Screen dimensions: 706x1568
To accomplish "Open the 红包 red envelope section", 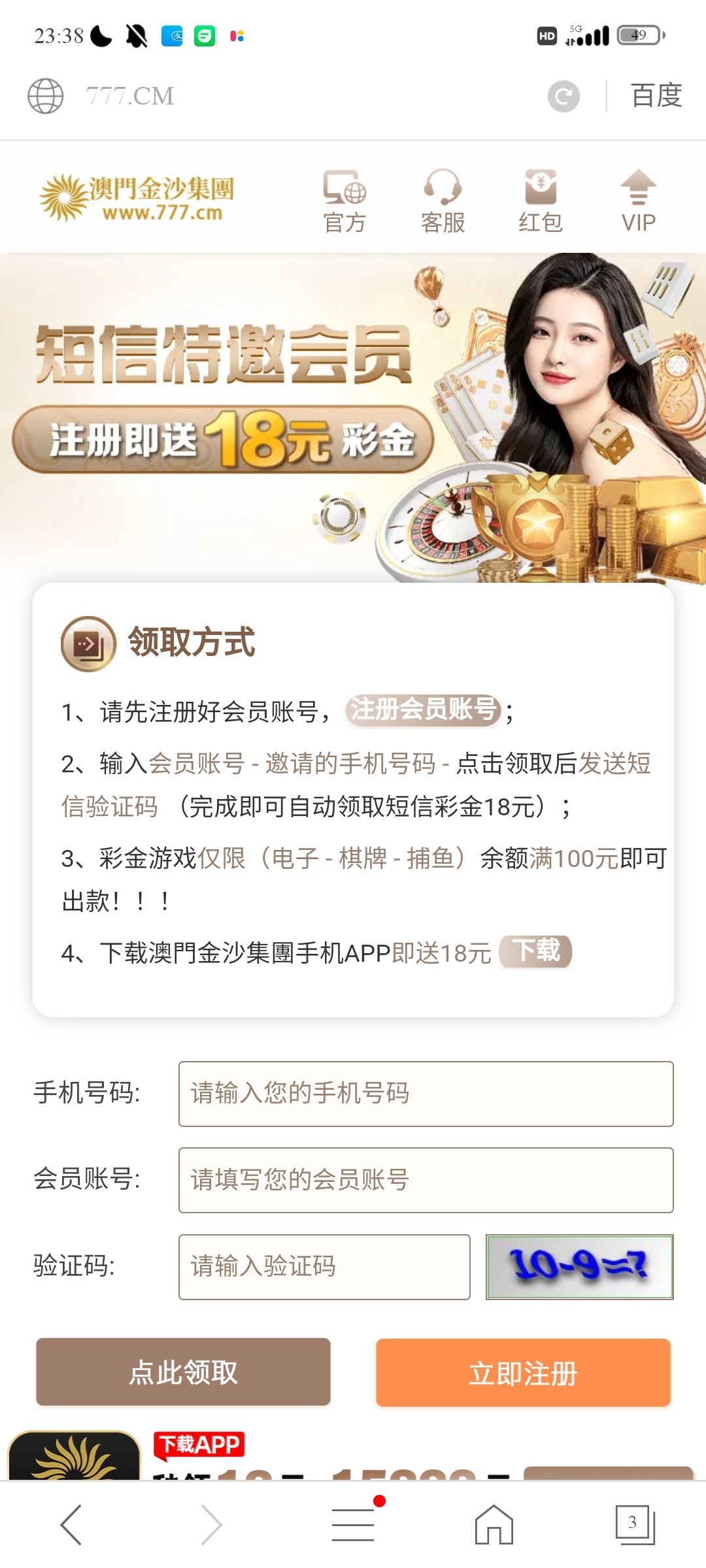I will 541,201.
